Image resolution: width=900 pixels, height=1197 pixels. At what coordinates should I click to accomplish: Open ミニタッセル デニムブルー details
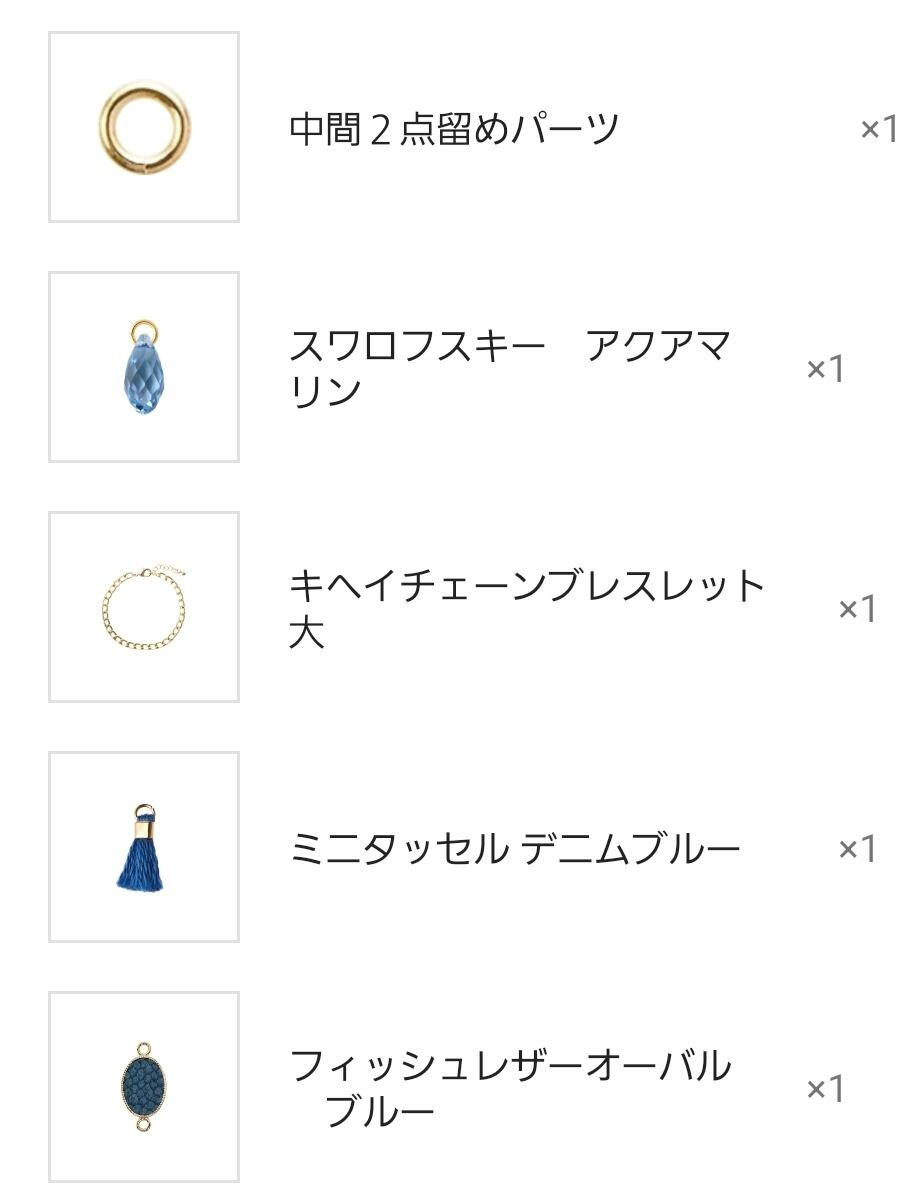(514, 849)
